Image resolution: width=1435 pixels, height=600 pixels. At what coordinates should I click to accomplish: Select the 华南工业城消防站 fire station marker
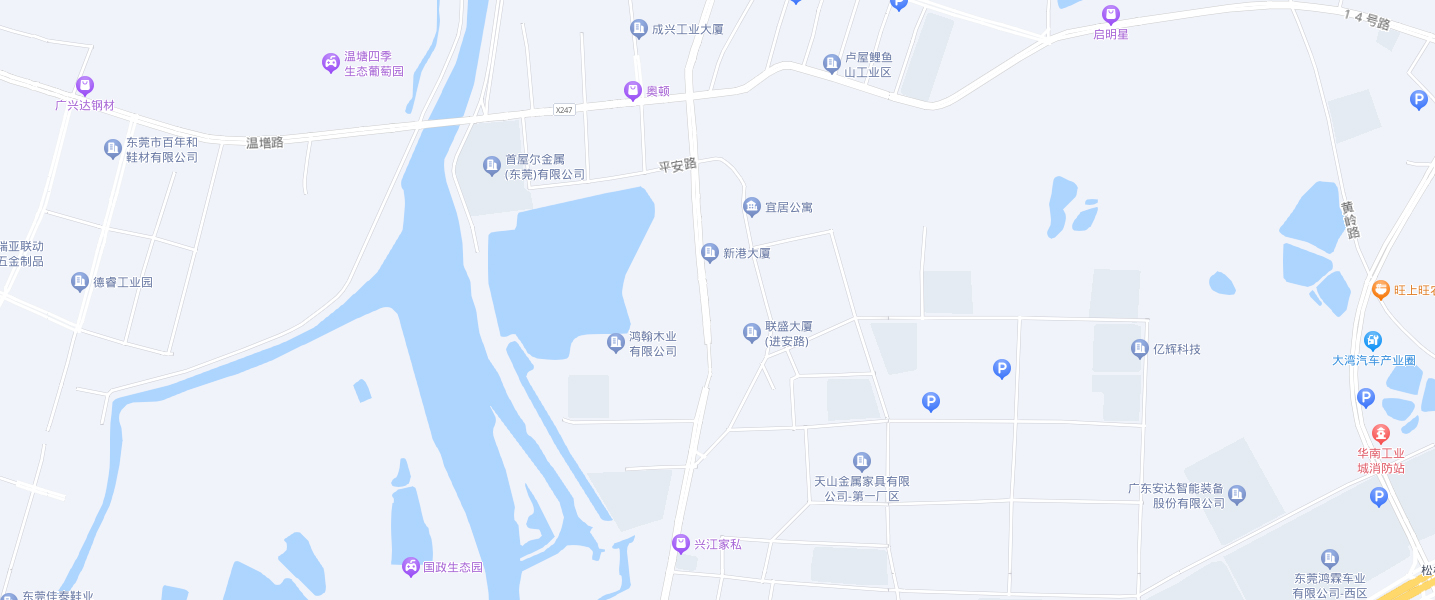[1381, 434]
